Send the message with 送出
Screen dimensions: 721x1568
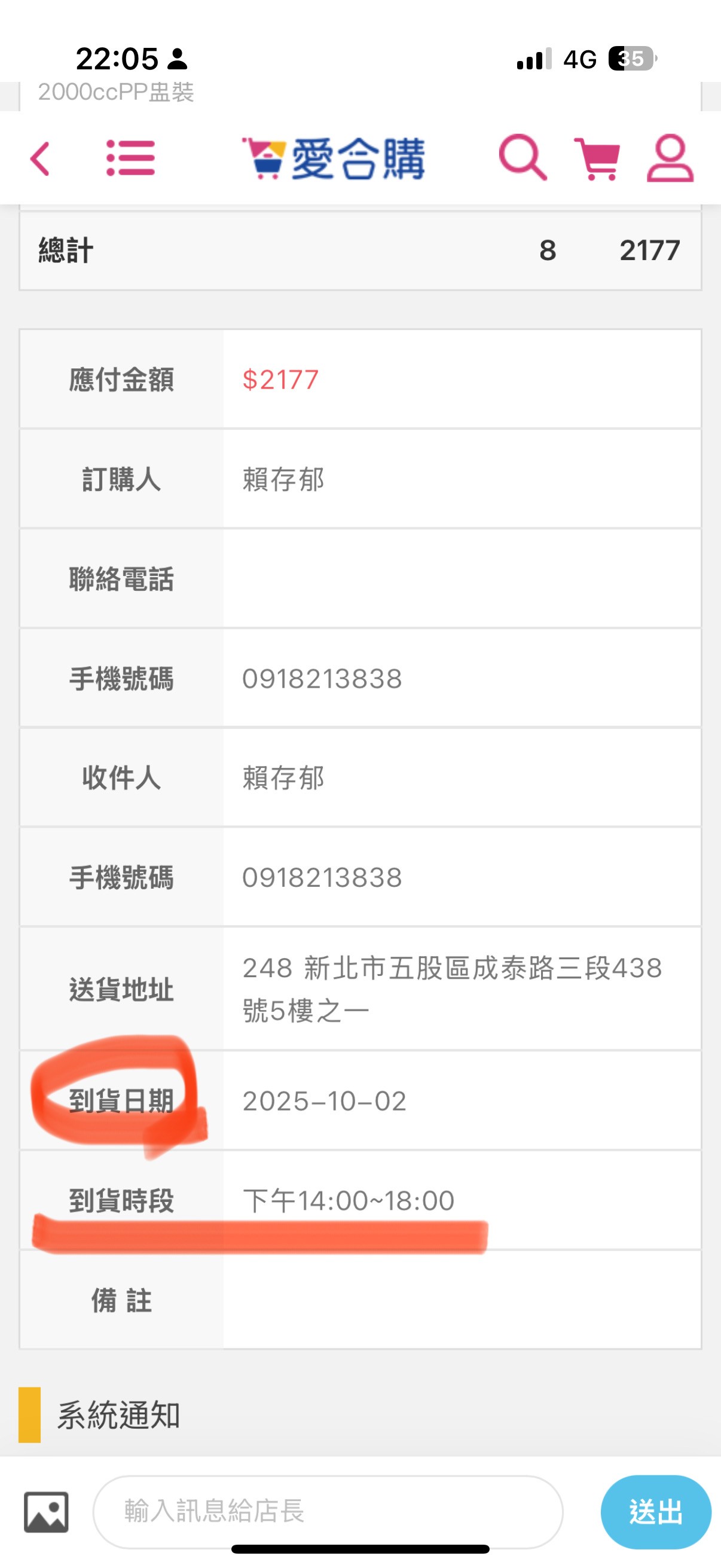coord(655,1512)
